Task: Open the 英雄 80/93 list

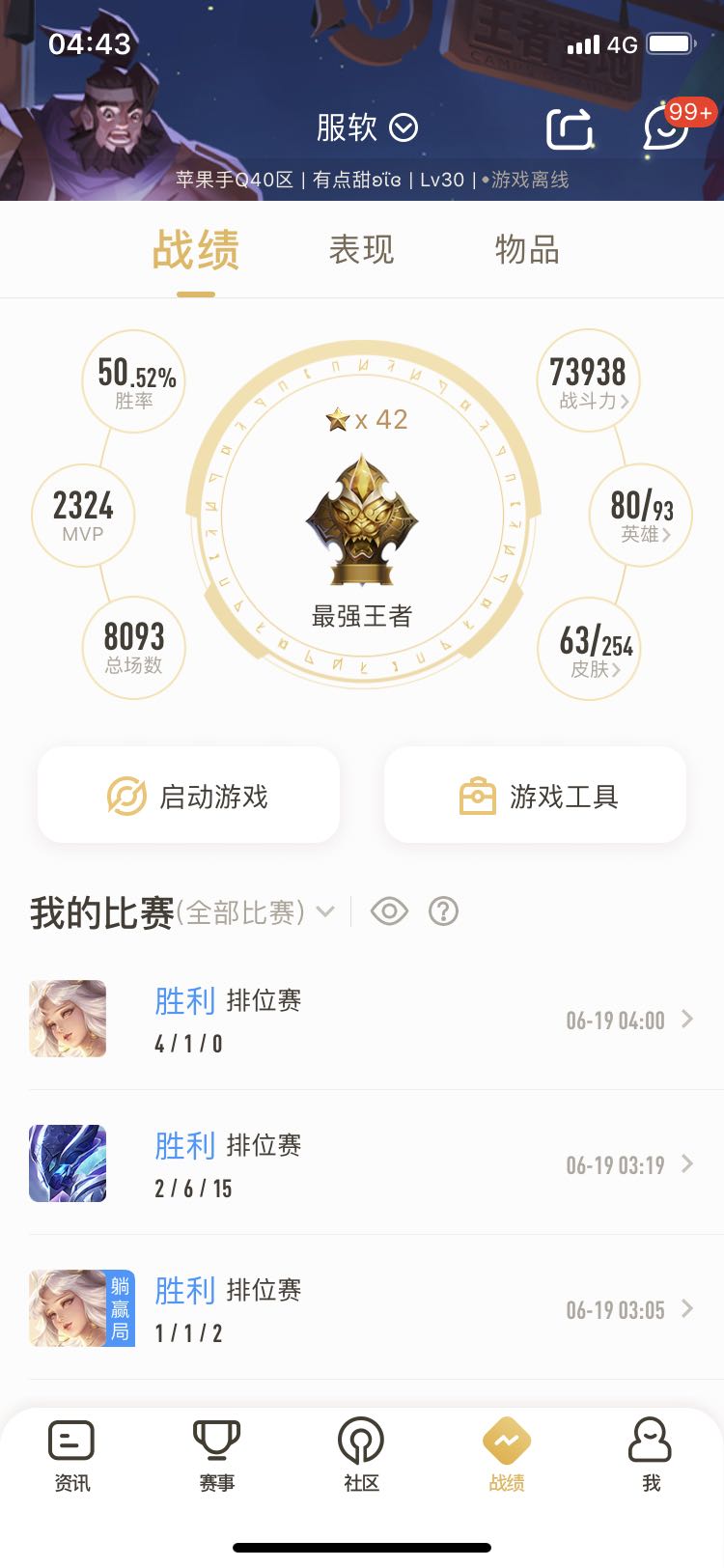Action: point(641,514)
